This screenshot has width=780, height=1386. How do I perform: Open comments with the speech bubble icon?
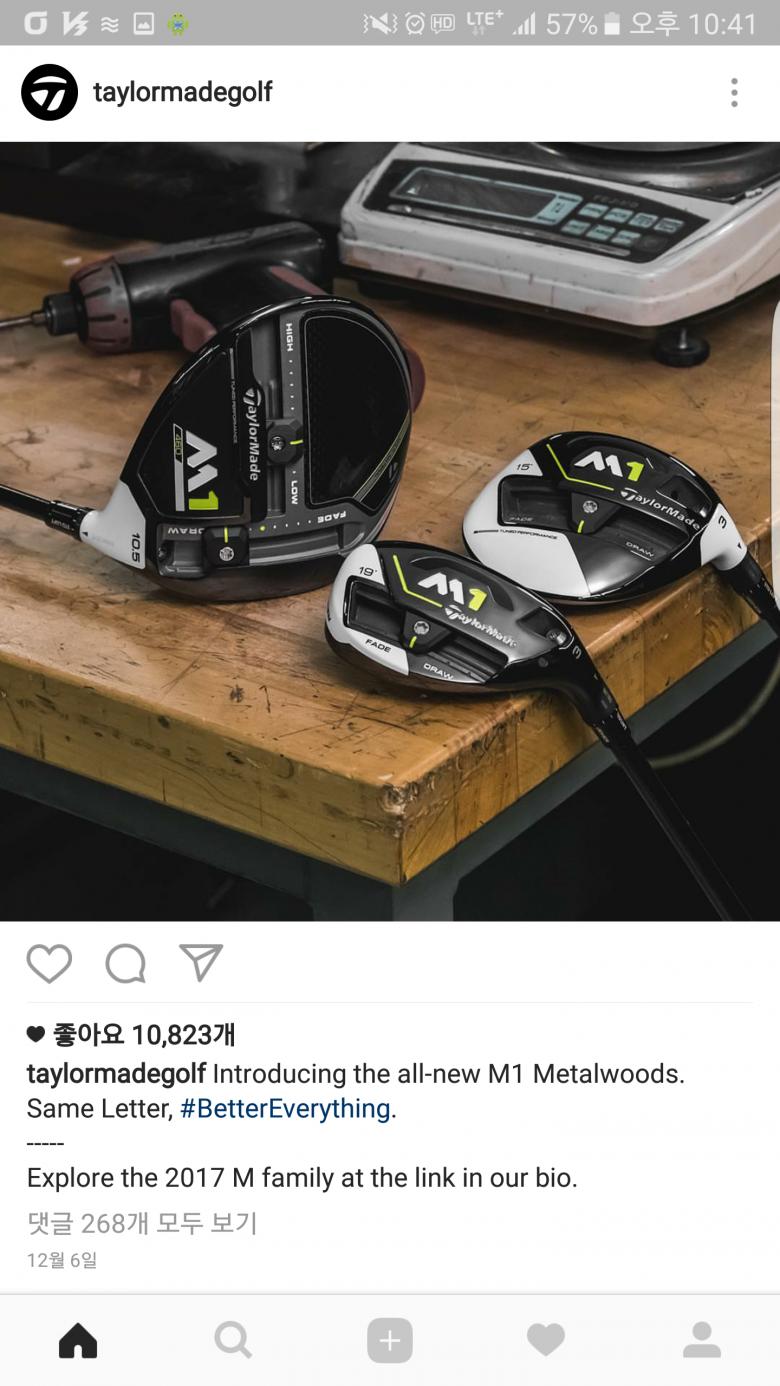coord(126,964)
